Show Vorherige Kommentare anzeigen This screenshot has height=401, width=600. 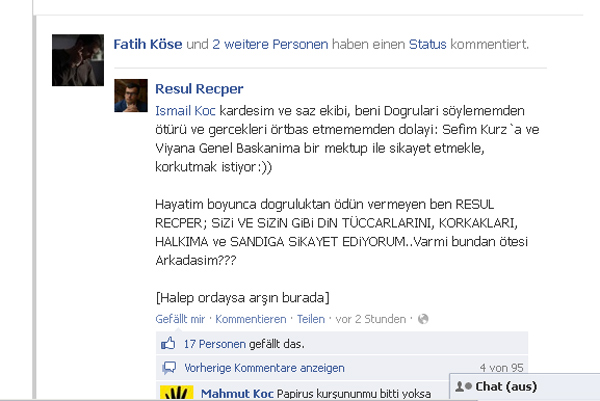(x=264, y=367)
